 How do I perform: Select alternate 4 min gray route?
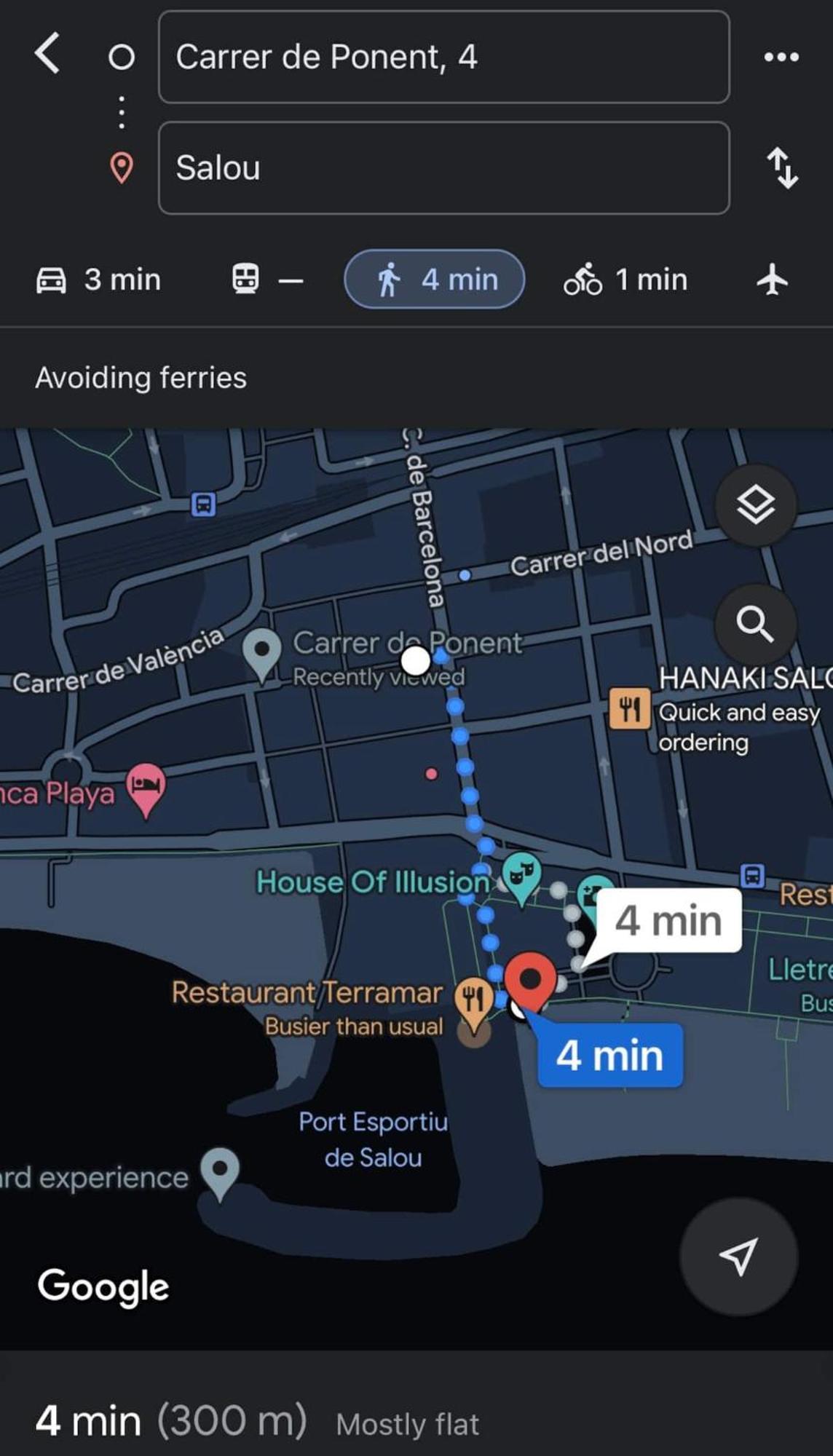[x=668, y=920]
